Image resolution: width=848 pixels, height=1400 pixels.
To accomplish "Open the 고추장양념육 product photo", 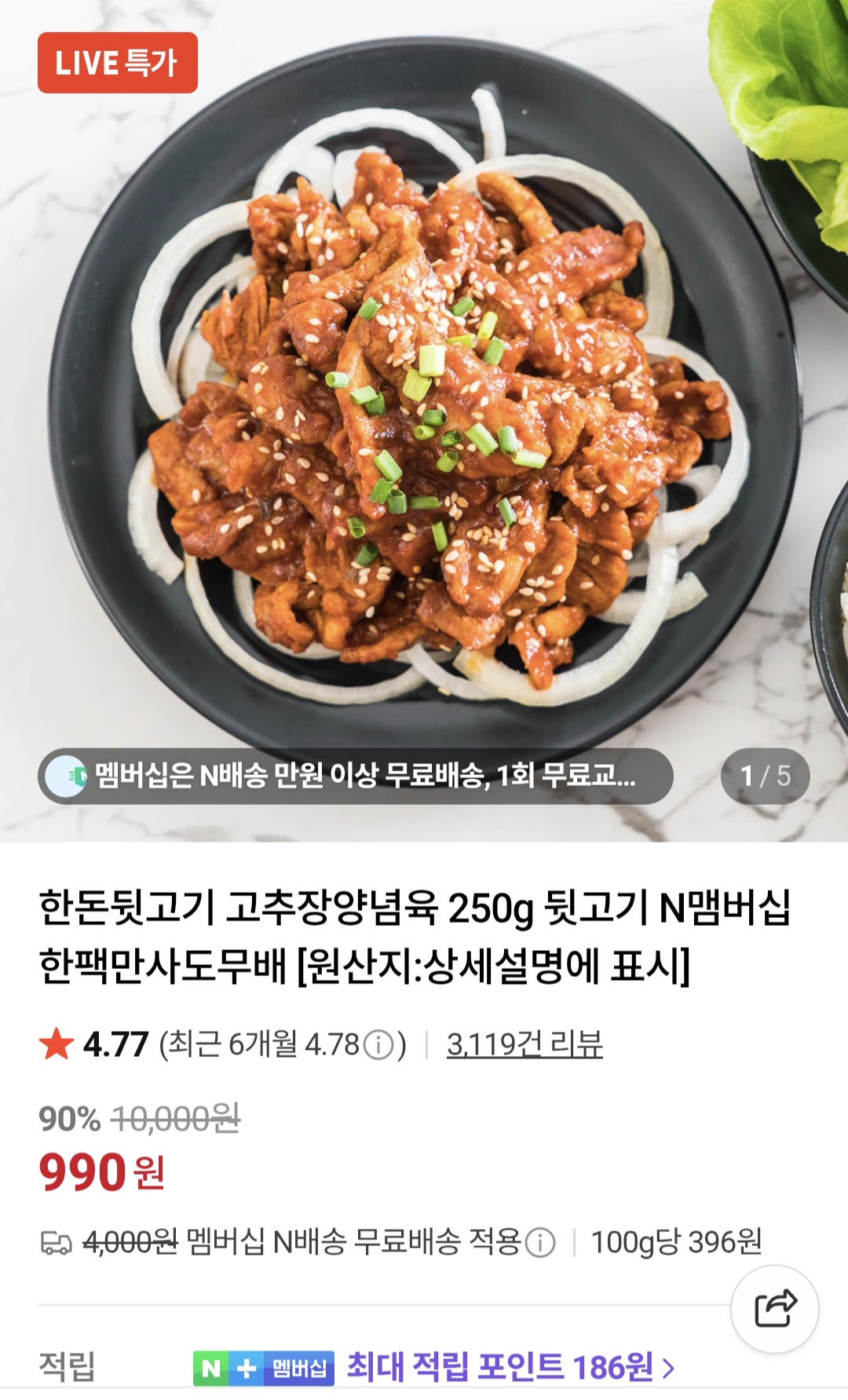I will click(424, 408).
